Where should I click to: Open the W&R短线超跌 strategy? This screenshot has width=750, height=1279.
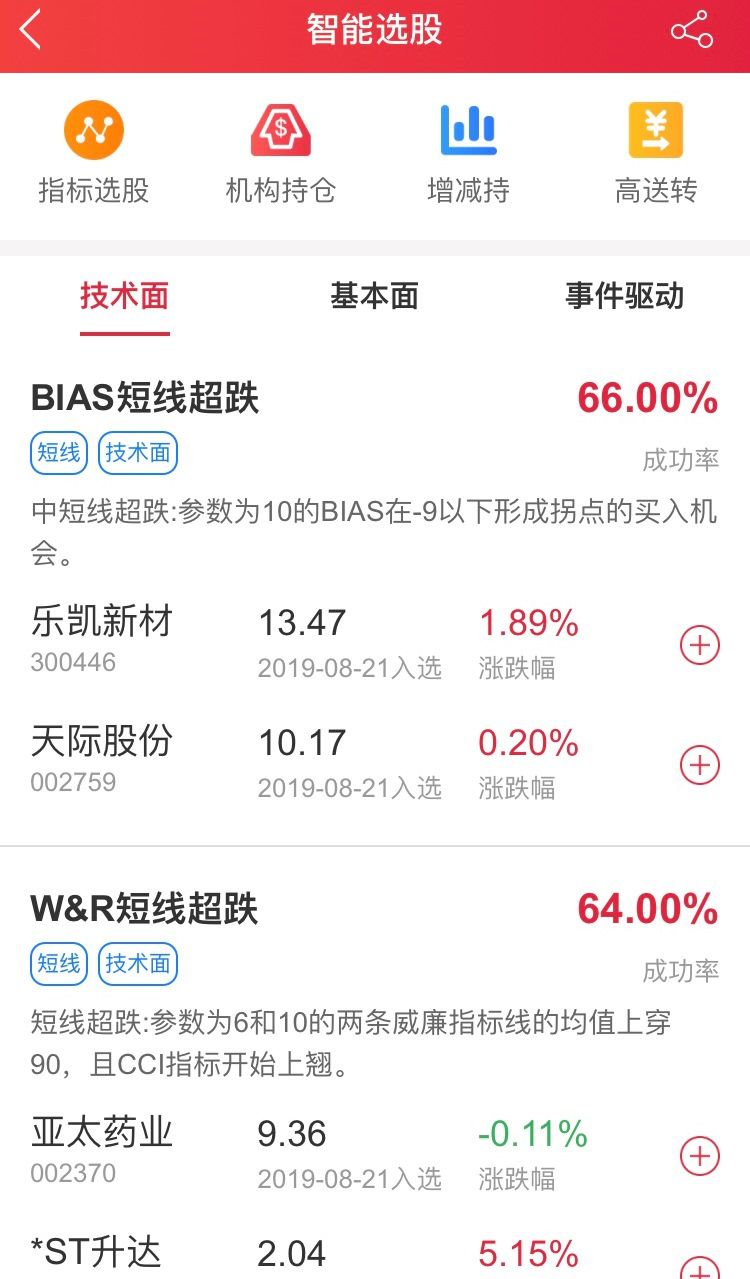point(145,909)
